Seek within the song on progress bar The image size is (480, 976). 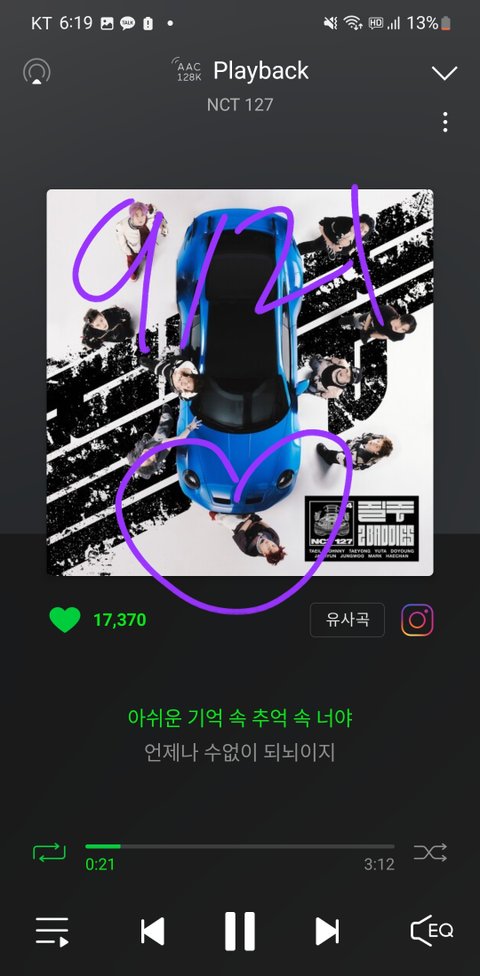coord(240,847)
